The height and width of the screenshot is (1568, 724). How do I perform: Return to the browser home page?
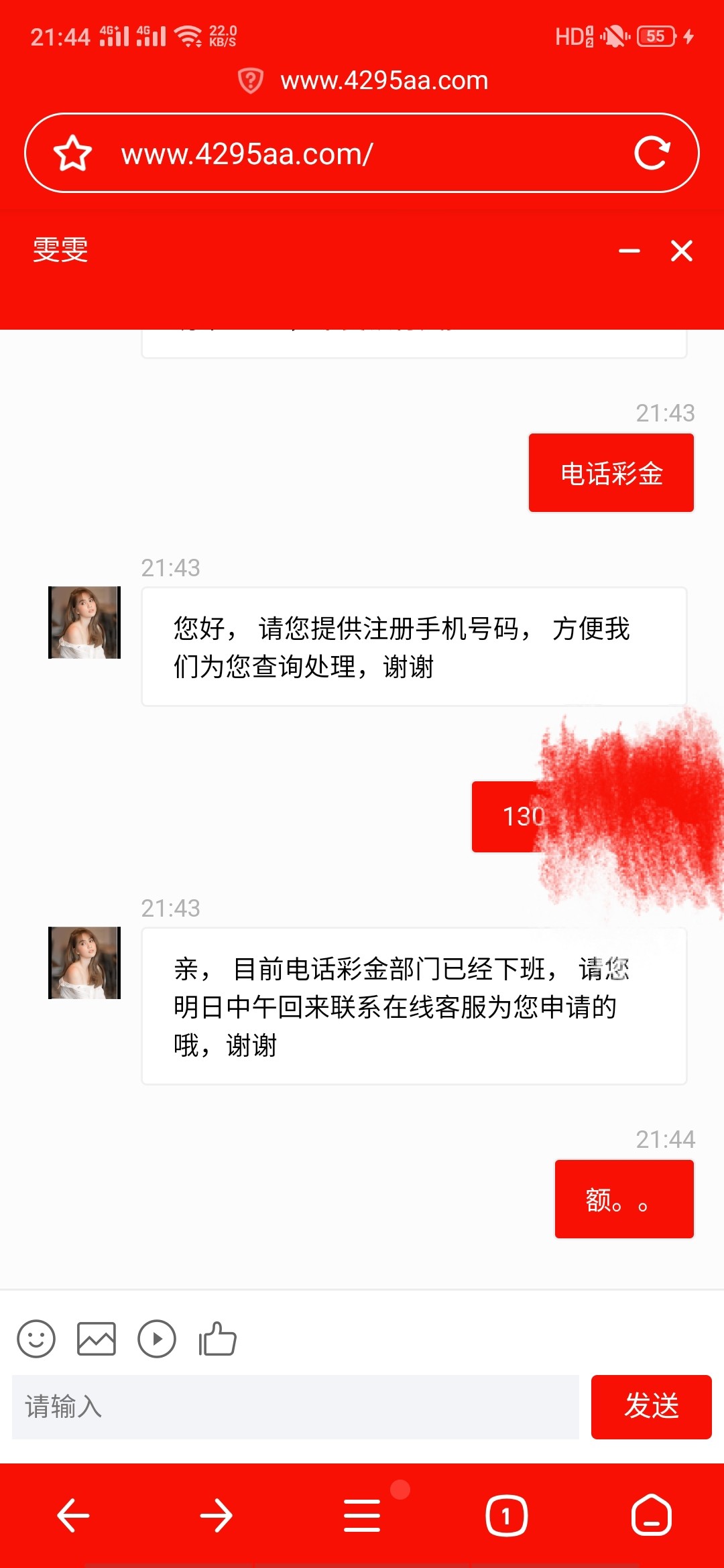pyautogui.click(x=651, y=1515)
